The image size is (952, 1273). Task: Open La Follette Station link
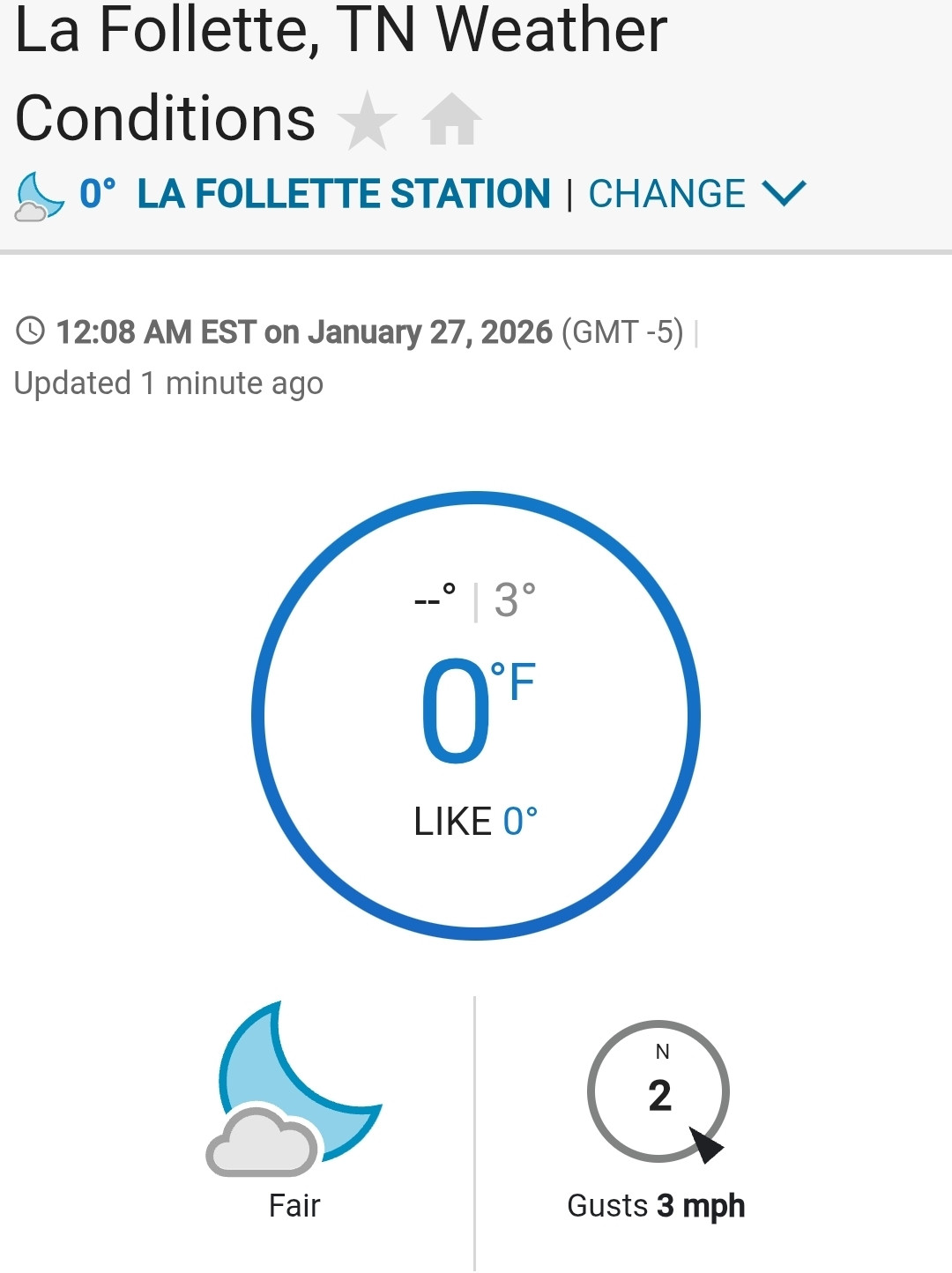[x=343, y=194]
